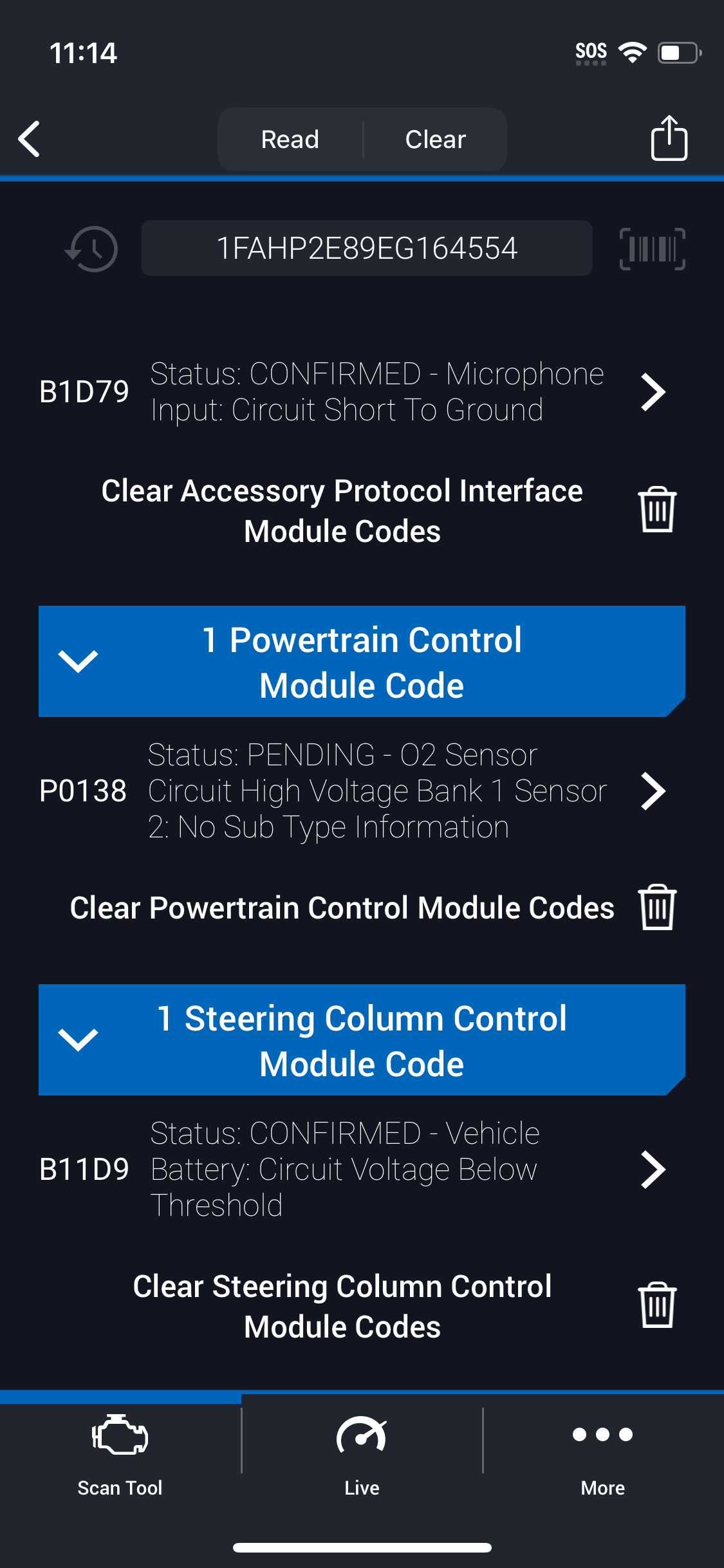
Task: Open VIN history clock icon
Action: [91, 248]
